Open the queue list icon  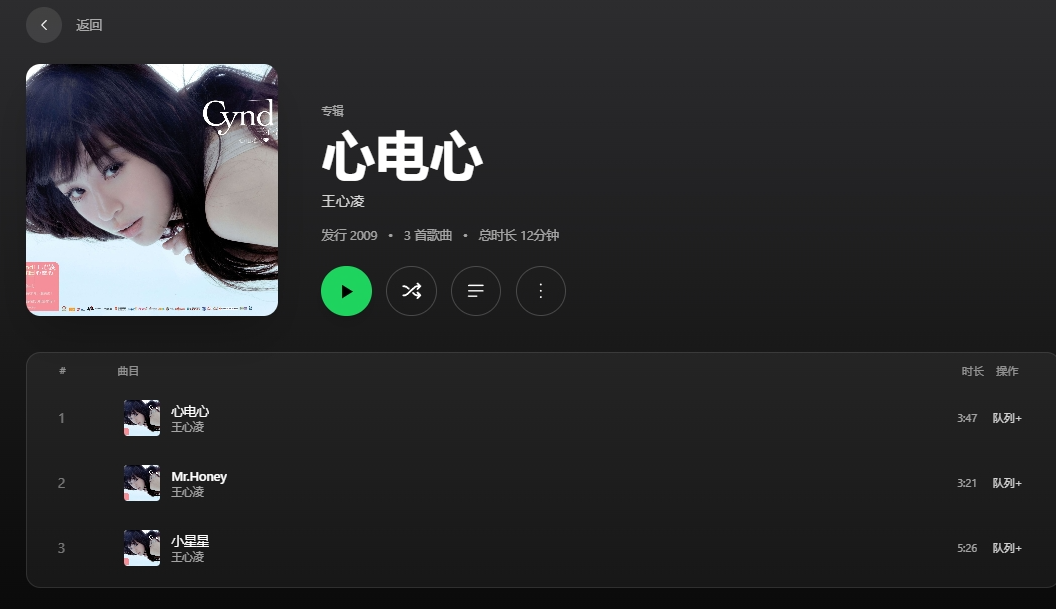[476, 291]
